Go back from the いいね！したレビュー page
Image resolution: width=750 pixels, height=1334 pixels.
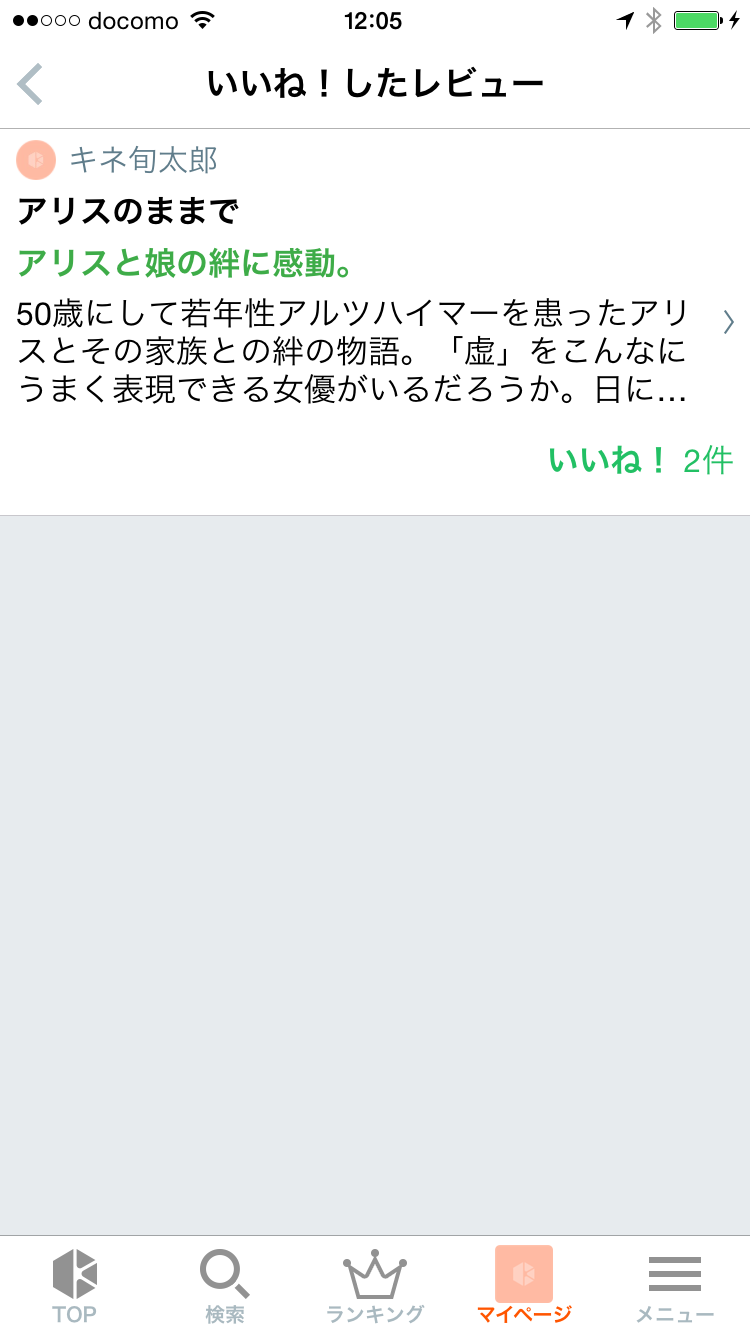[x=31, y=84]
